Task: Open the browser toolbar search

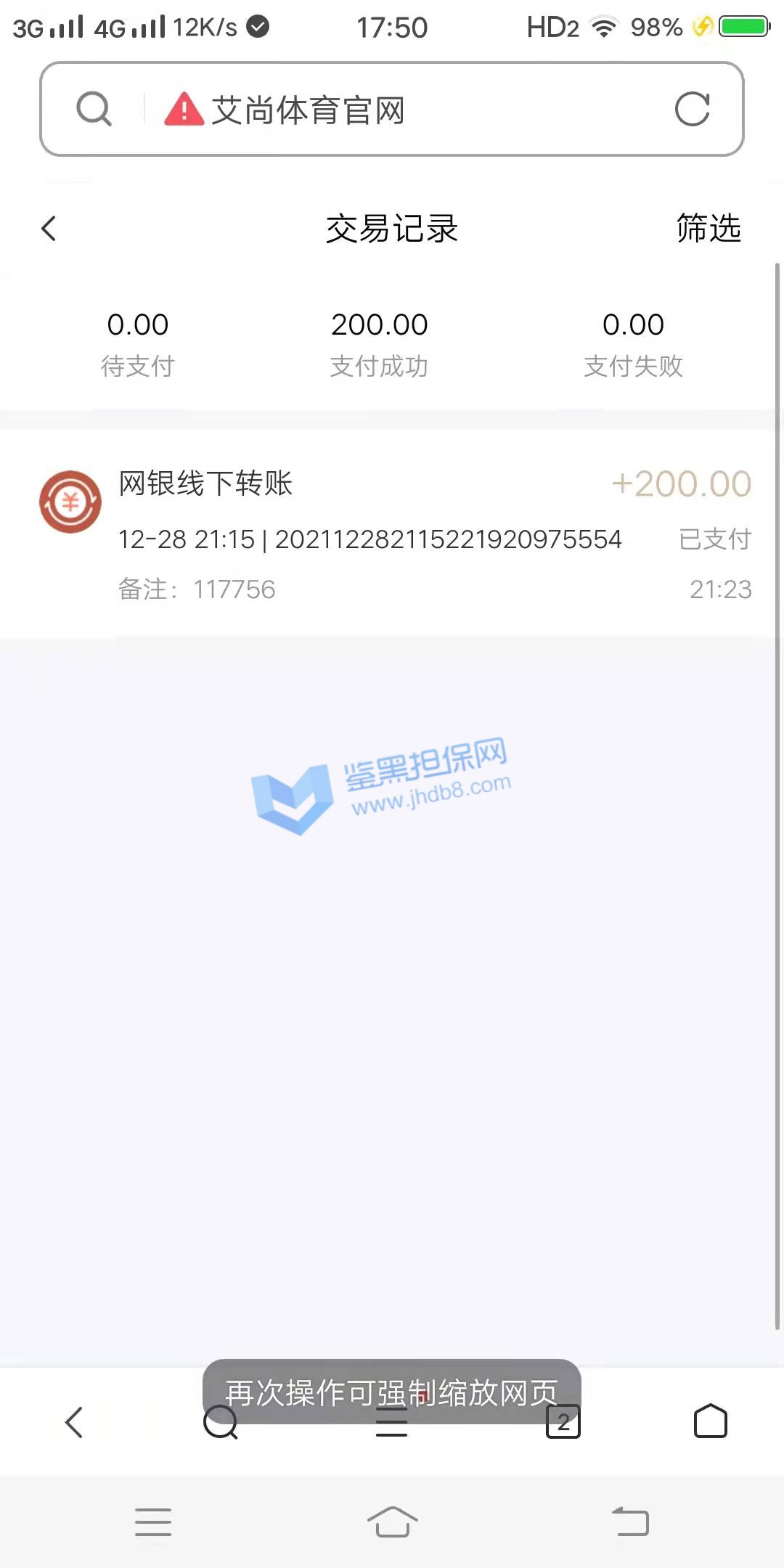Action: coord(221,1422)
